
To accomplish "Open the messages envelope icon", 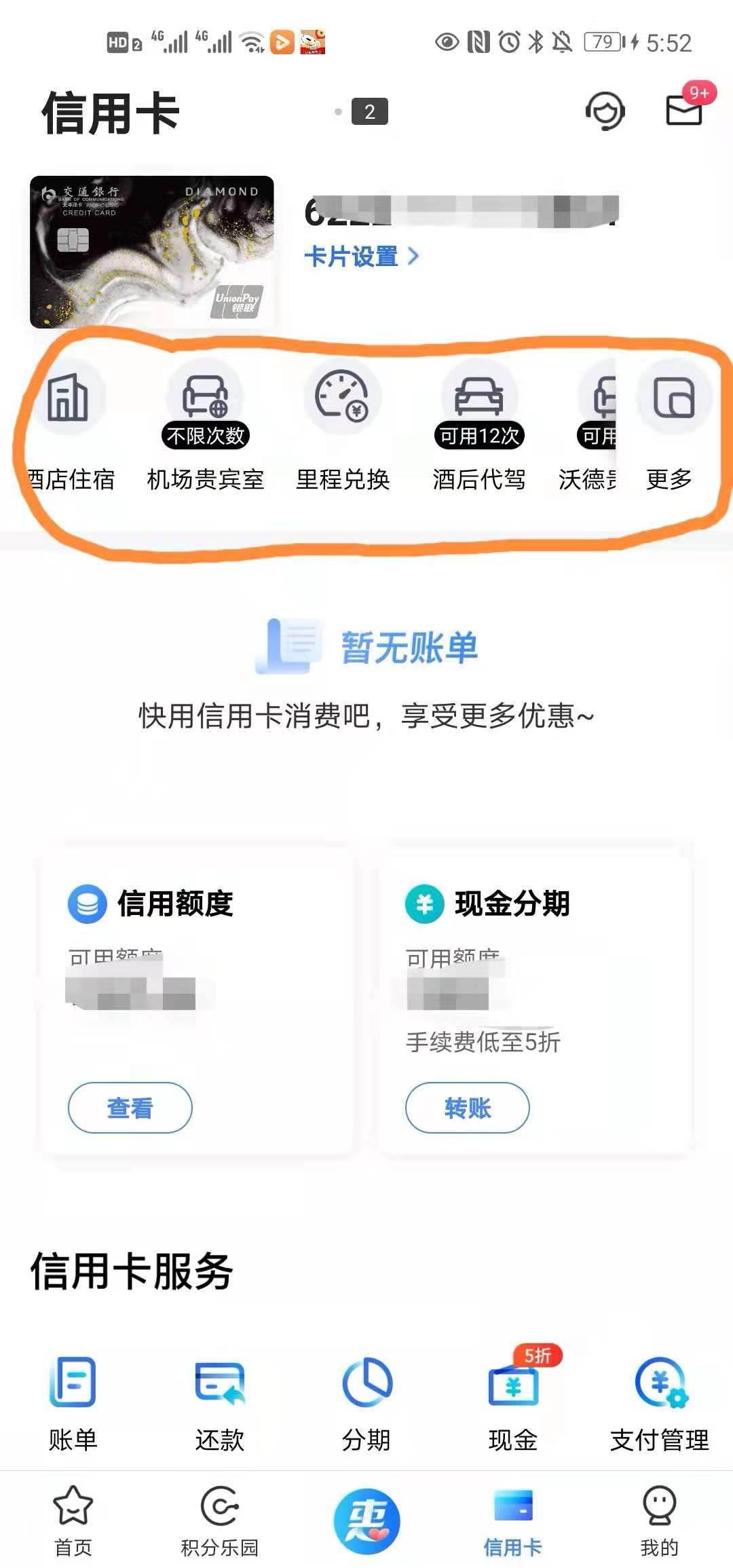I will [x=683, y=111].
